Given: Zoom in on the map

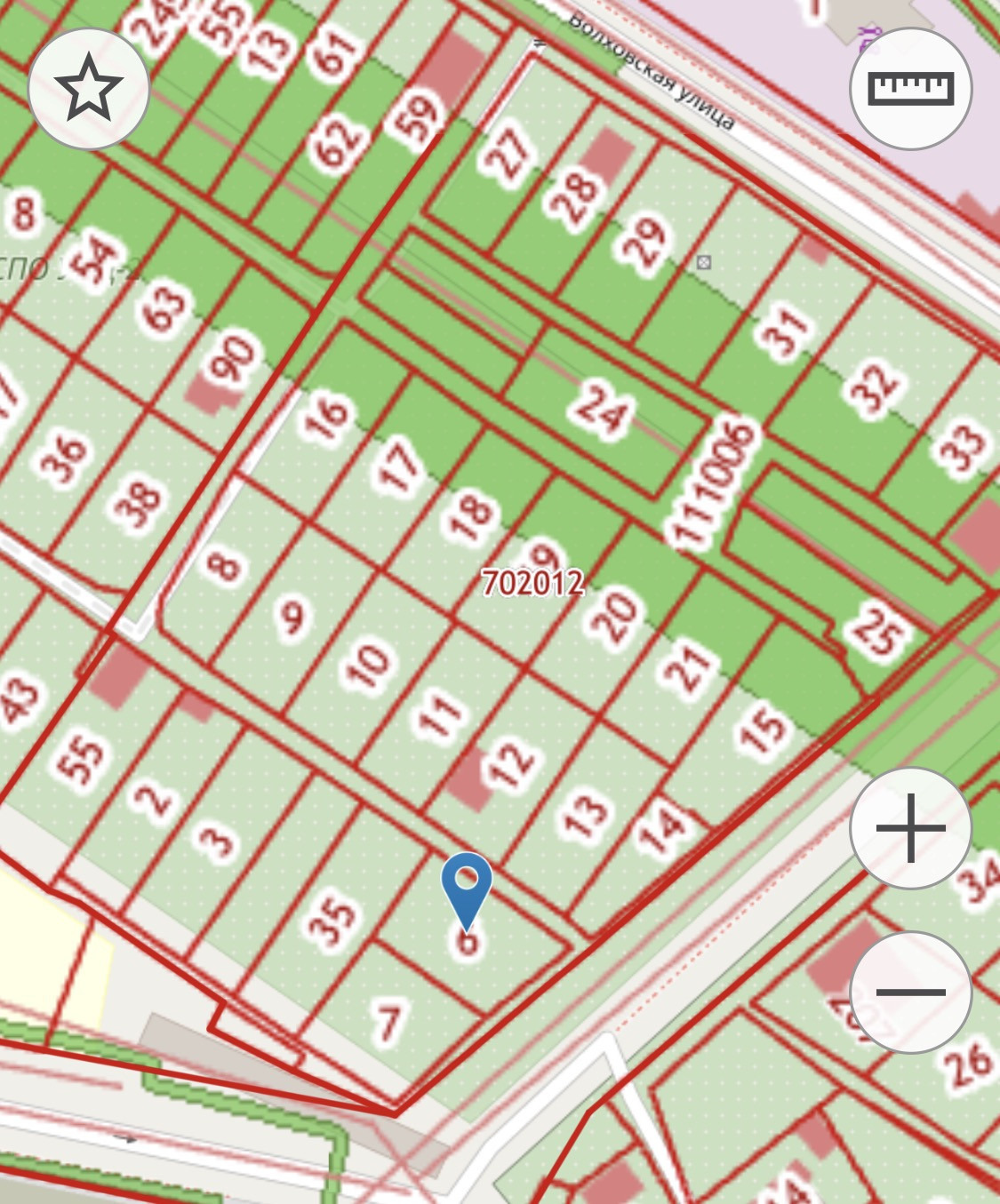Looking at the screenshot, I should [910, 828].
